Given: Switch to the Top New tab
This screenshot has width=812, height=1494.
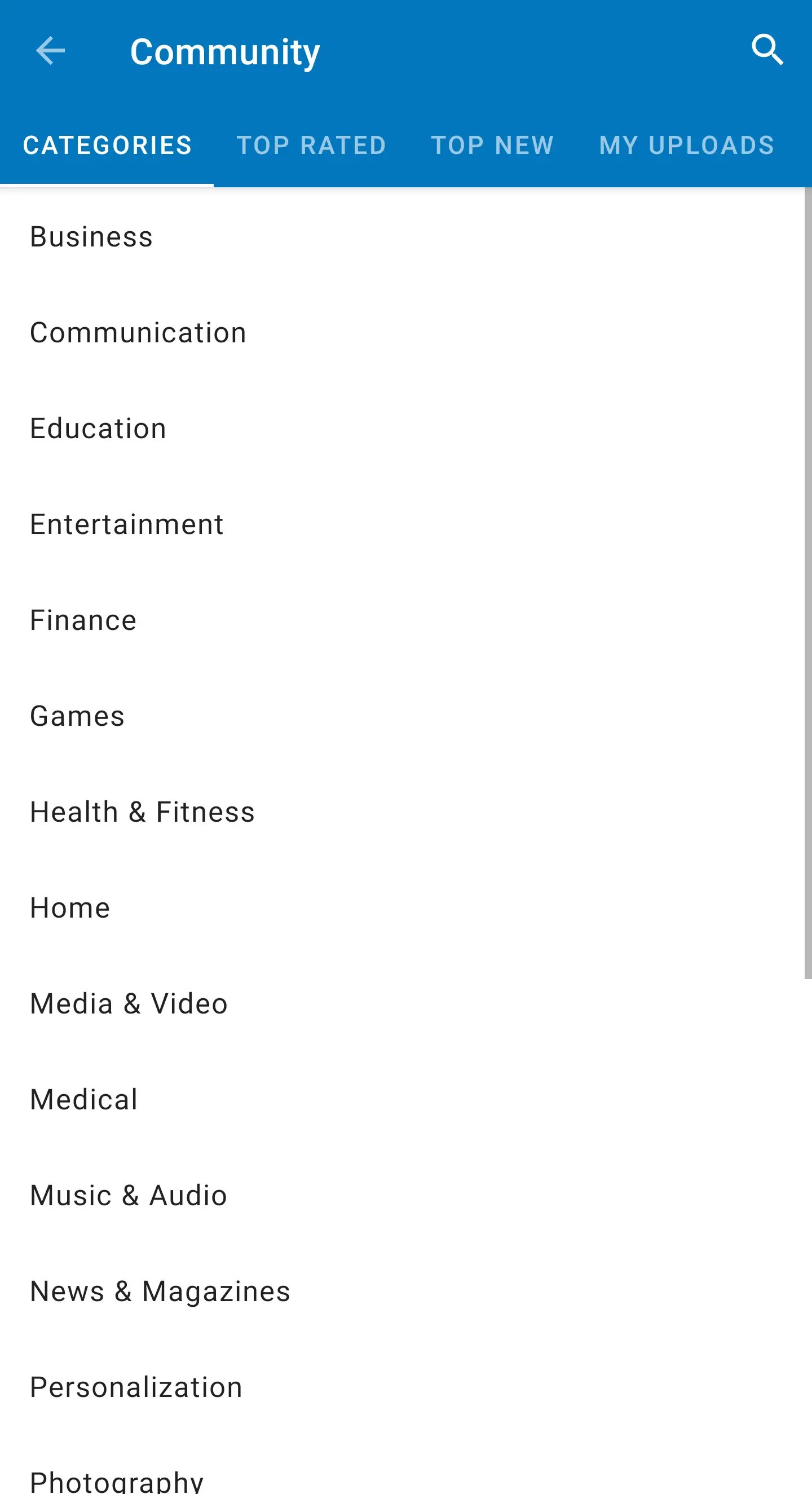Looking at the screenshot, I should pyautogui.click(x=492, y=145).
